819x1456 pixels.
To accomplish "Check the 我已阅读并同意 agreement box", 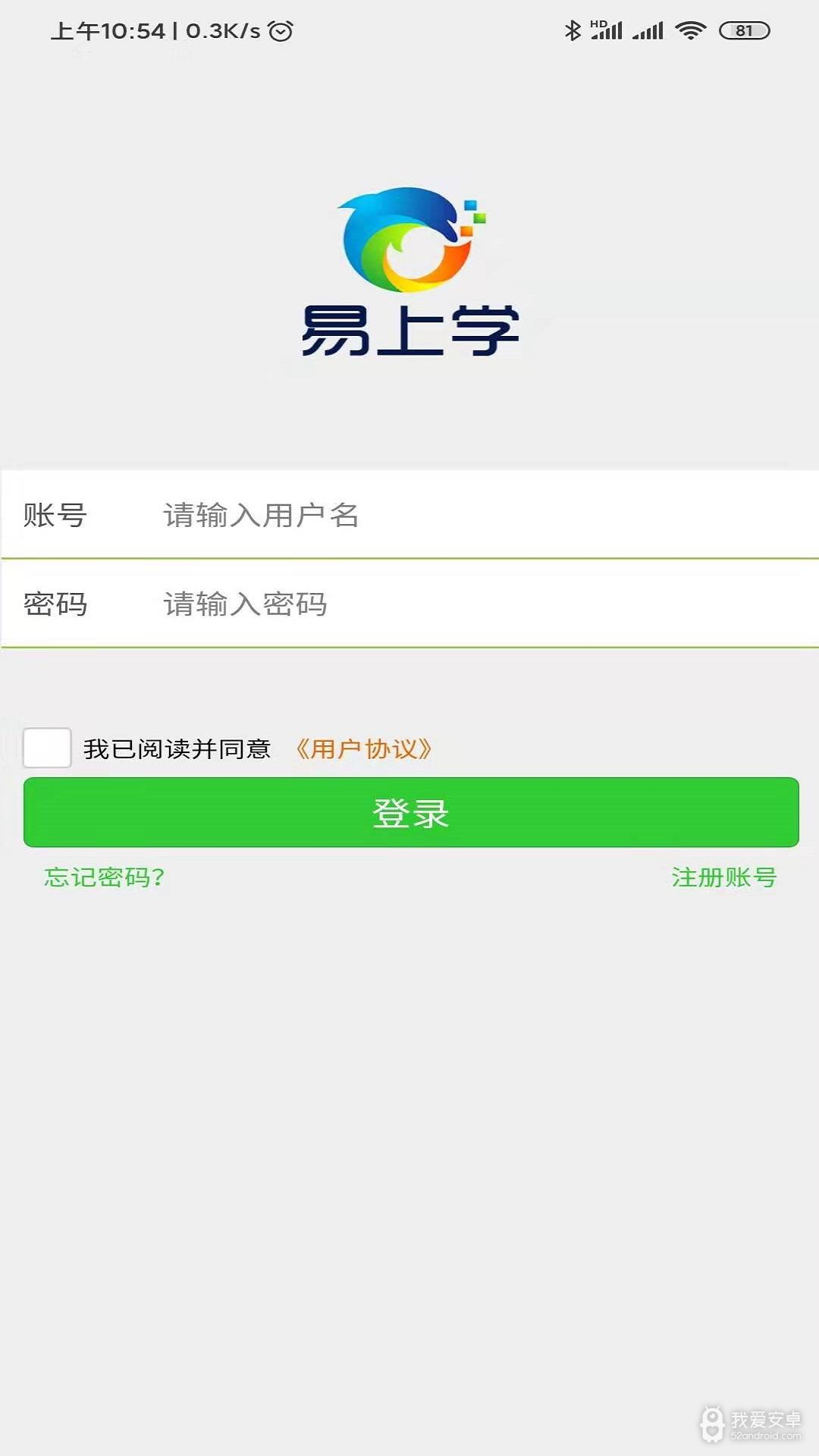I will pyautogui.click(x=47, y=748).
